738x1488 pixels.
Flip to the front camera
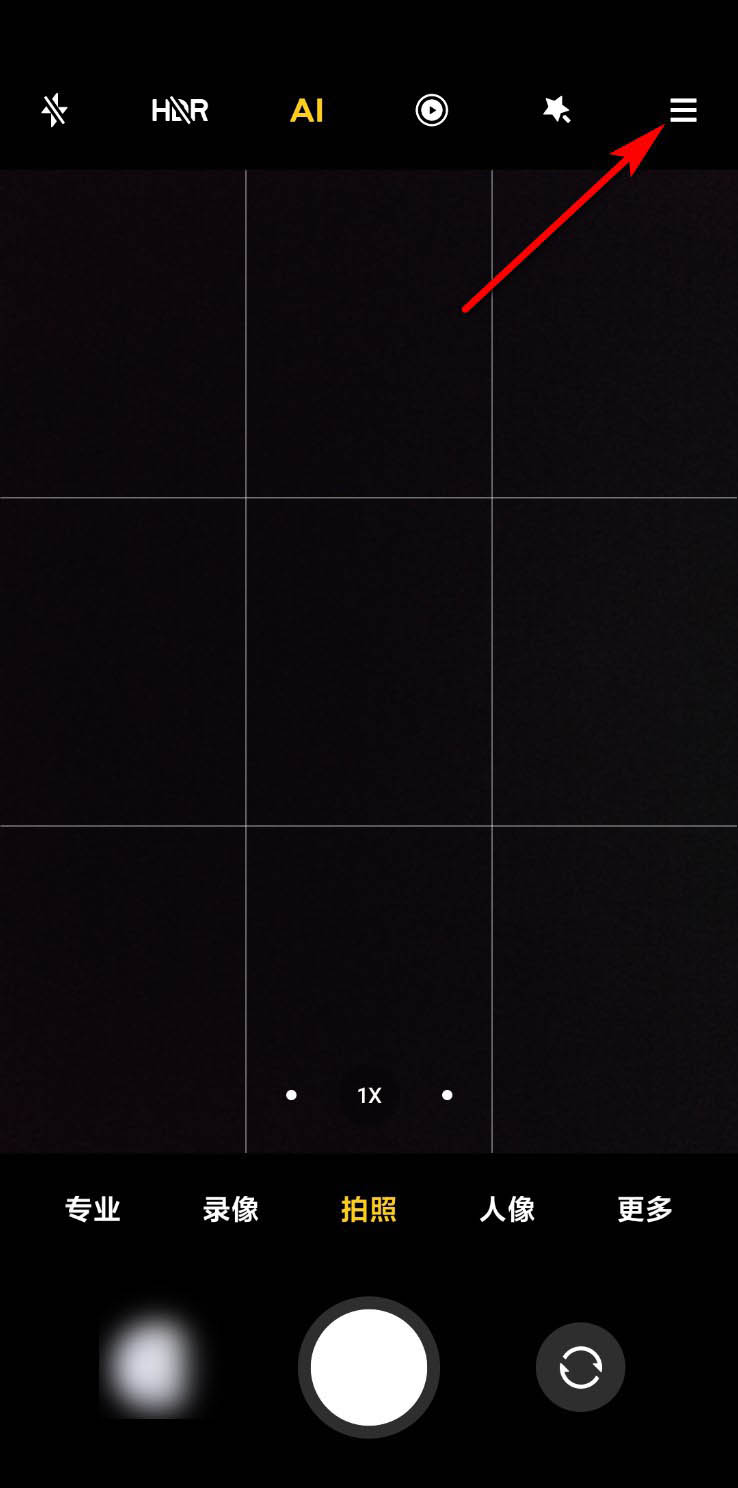[x=580, y=1367]
